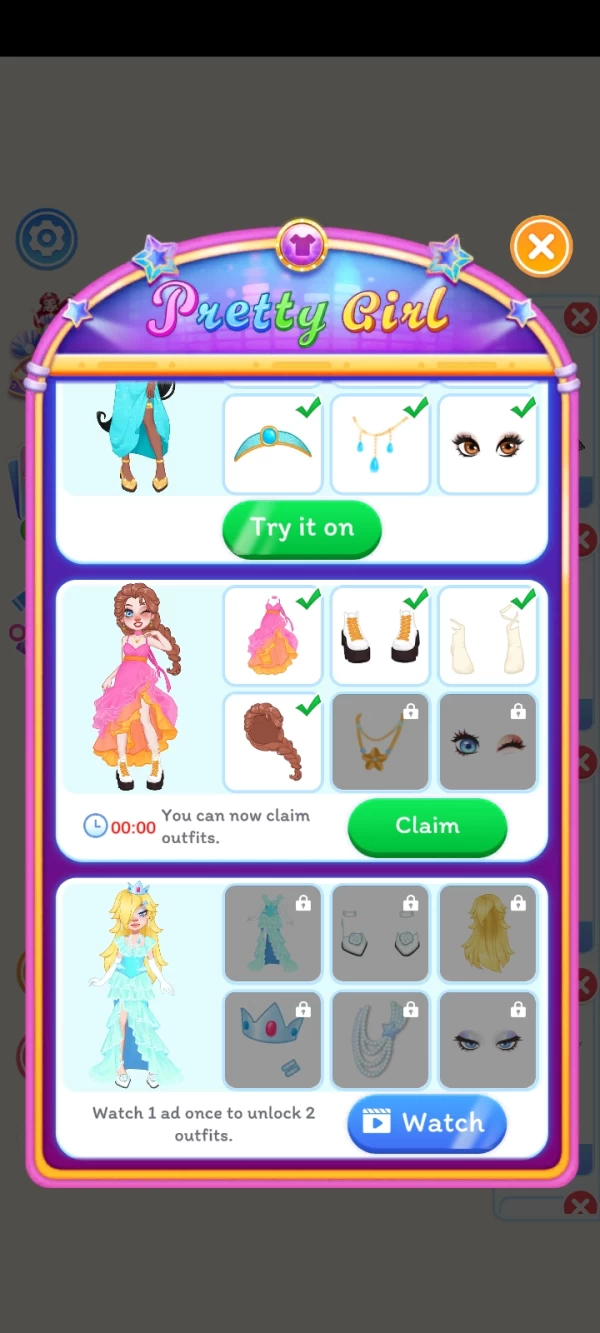Close the Pretty Girl outfit dialog
This screenshot has height=1333, width=600.
[x=541, y=246]
